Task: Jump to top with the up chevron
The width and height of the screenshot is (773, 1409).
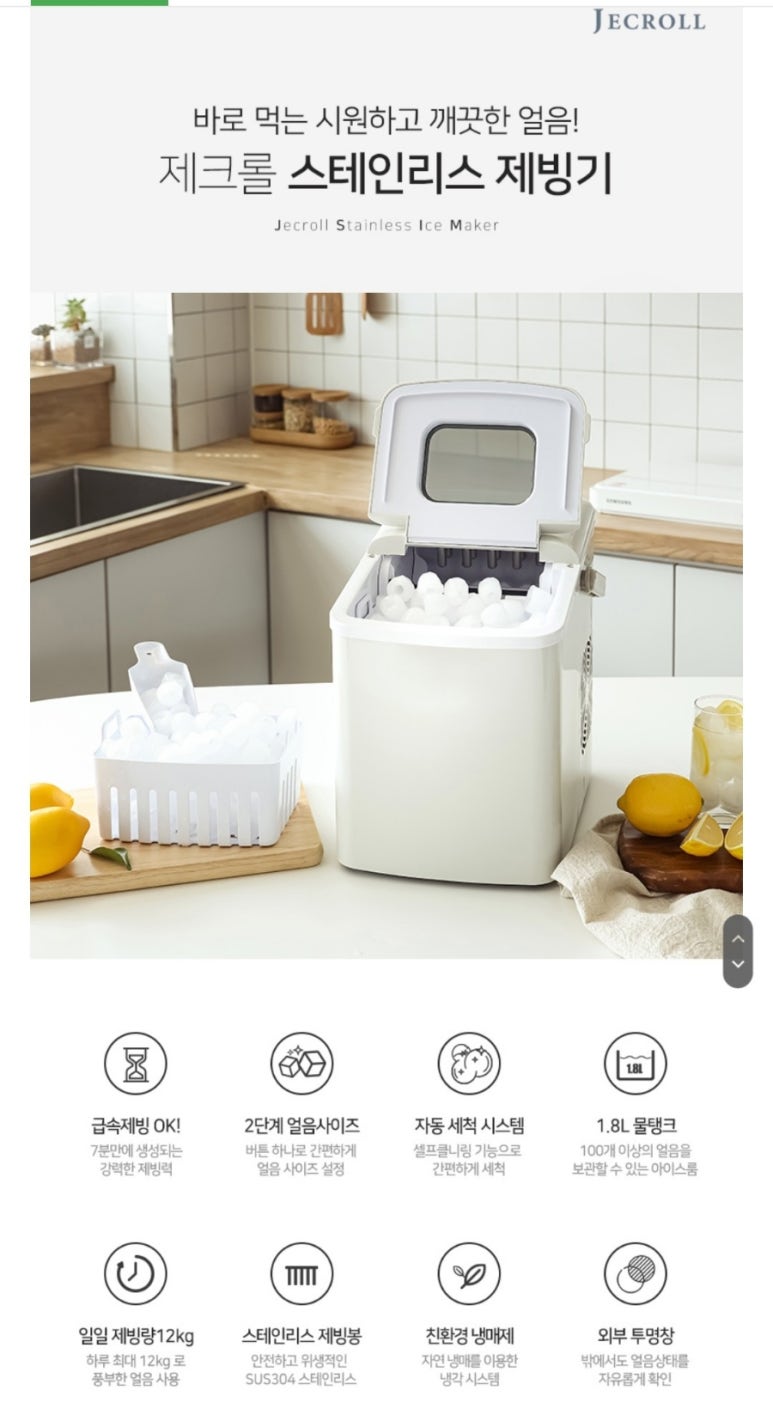Action: pos(738,939)
